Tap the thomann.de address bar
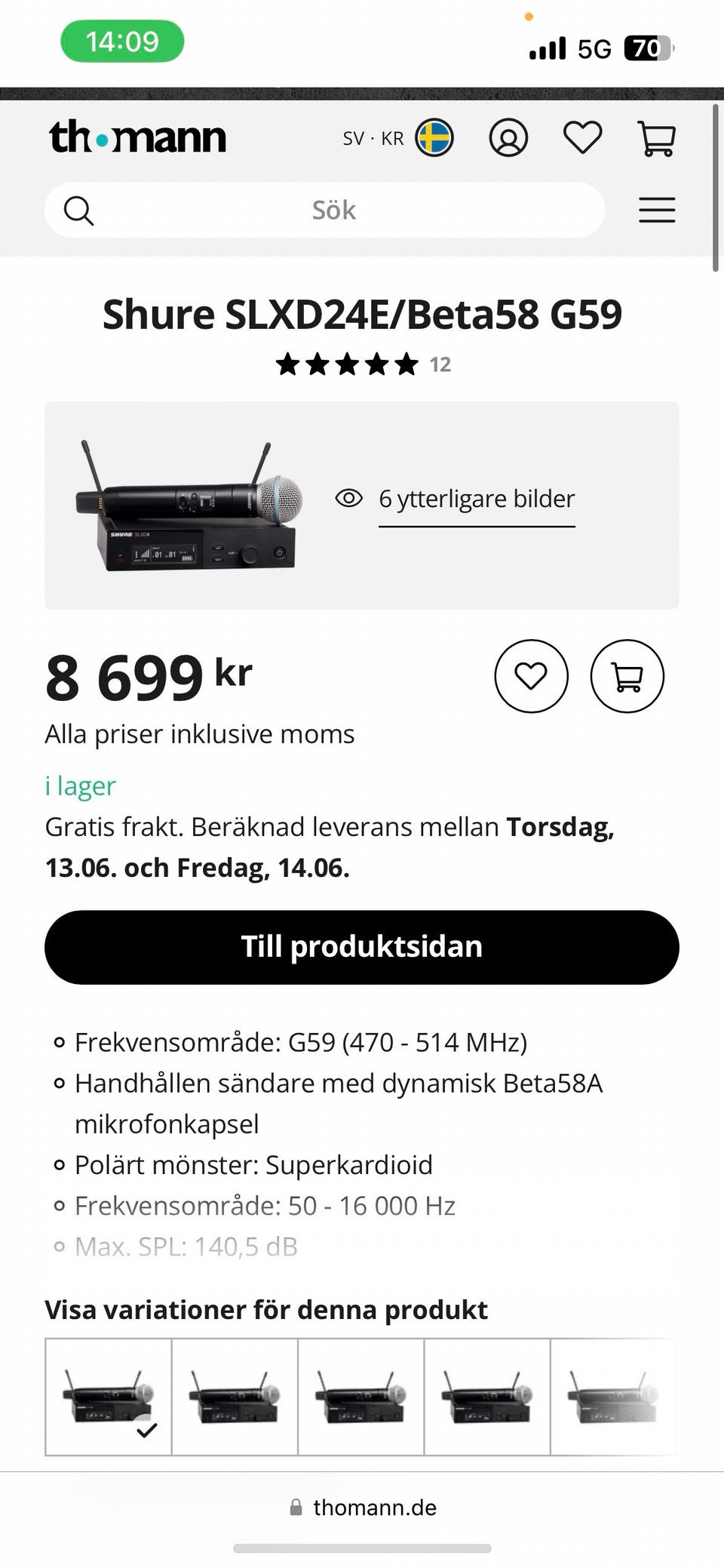 point(364,1508)
